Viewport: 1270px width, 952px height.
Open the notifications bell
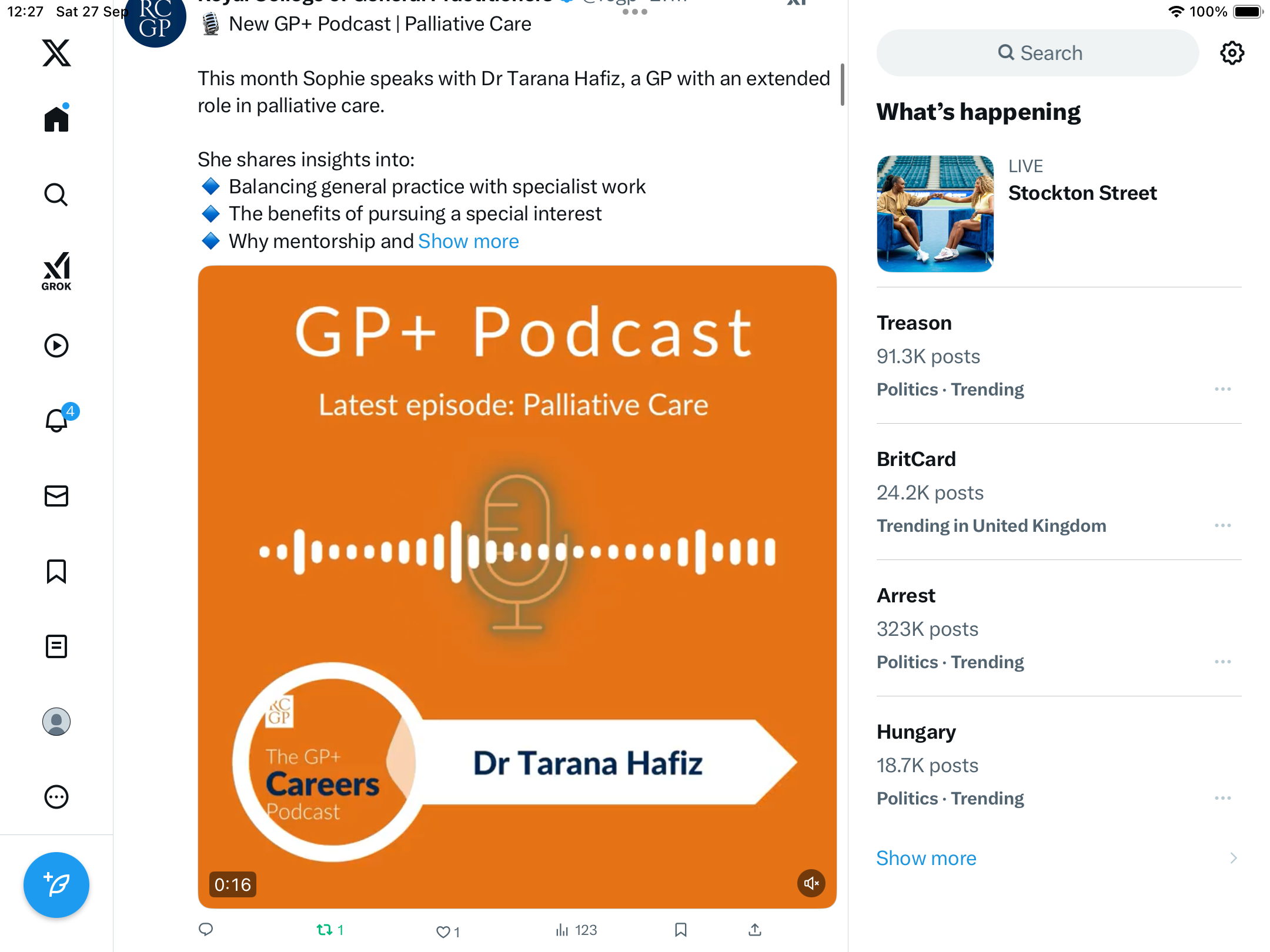(x=56, y=420)
